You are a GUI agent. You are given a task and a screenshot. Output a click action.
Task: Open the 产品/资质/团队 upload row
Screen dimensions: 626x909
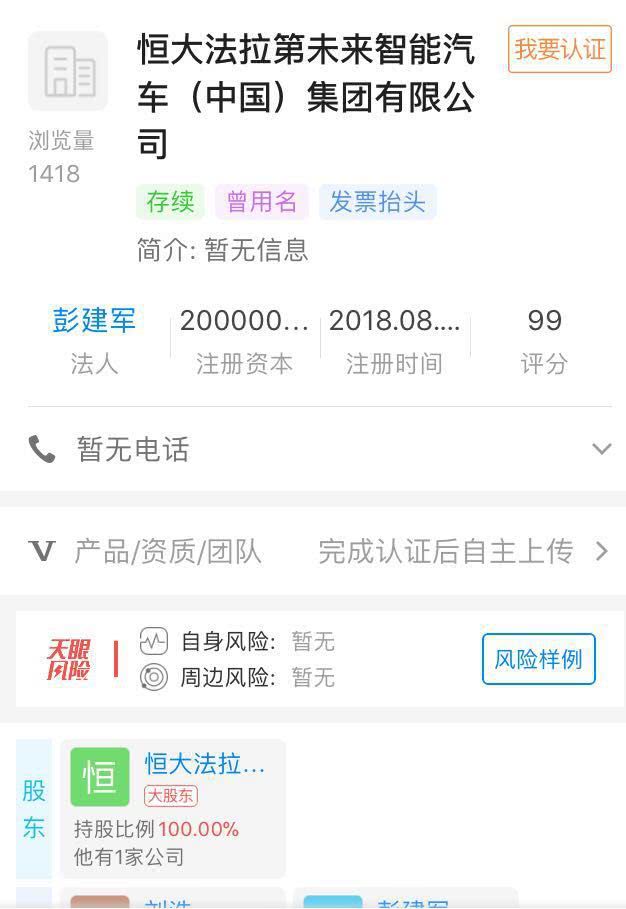(313, 551)
